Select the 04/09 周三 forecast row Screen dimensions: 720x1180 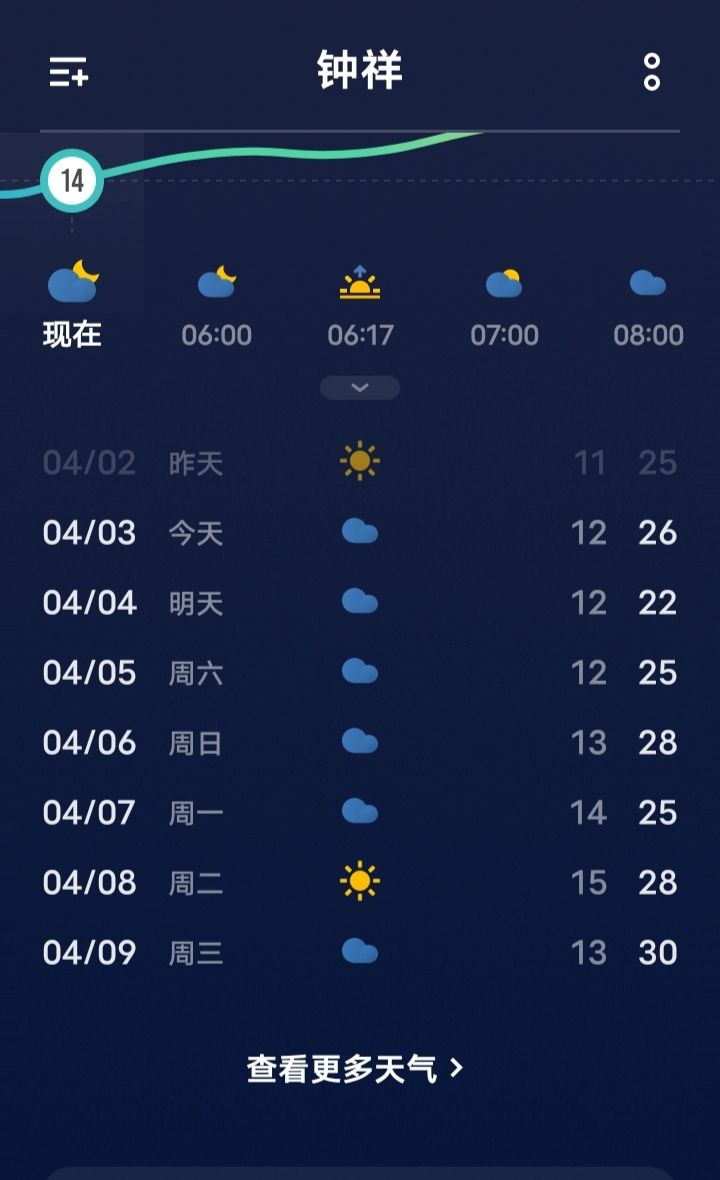(360, 953)
